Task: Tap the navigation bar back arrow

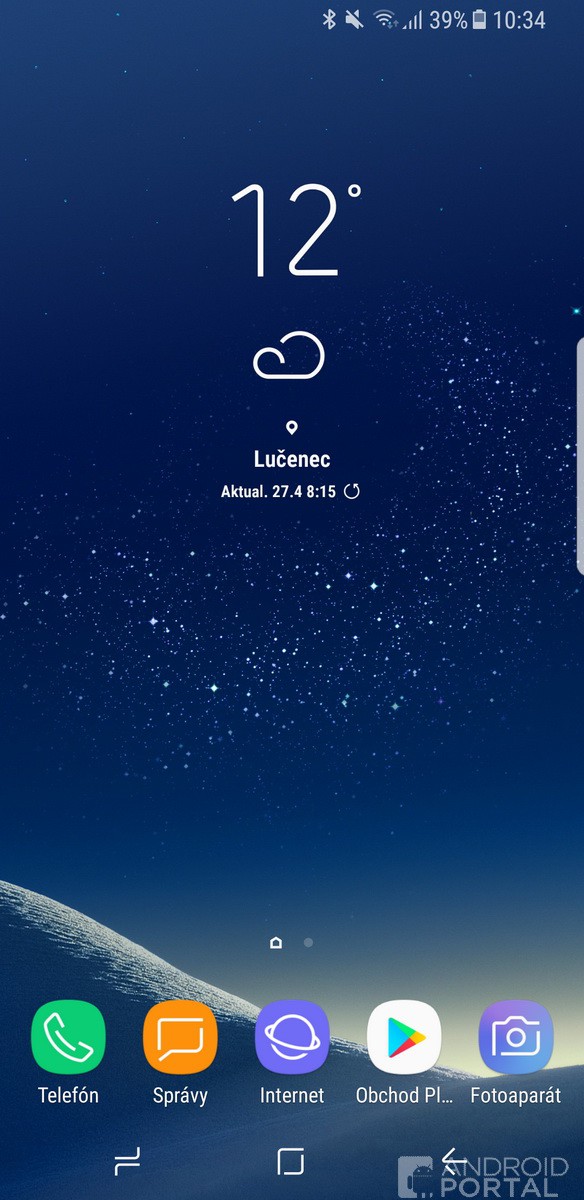Action: click(455, 1161)
